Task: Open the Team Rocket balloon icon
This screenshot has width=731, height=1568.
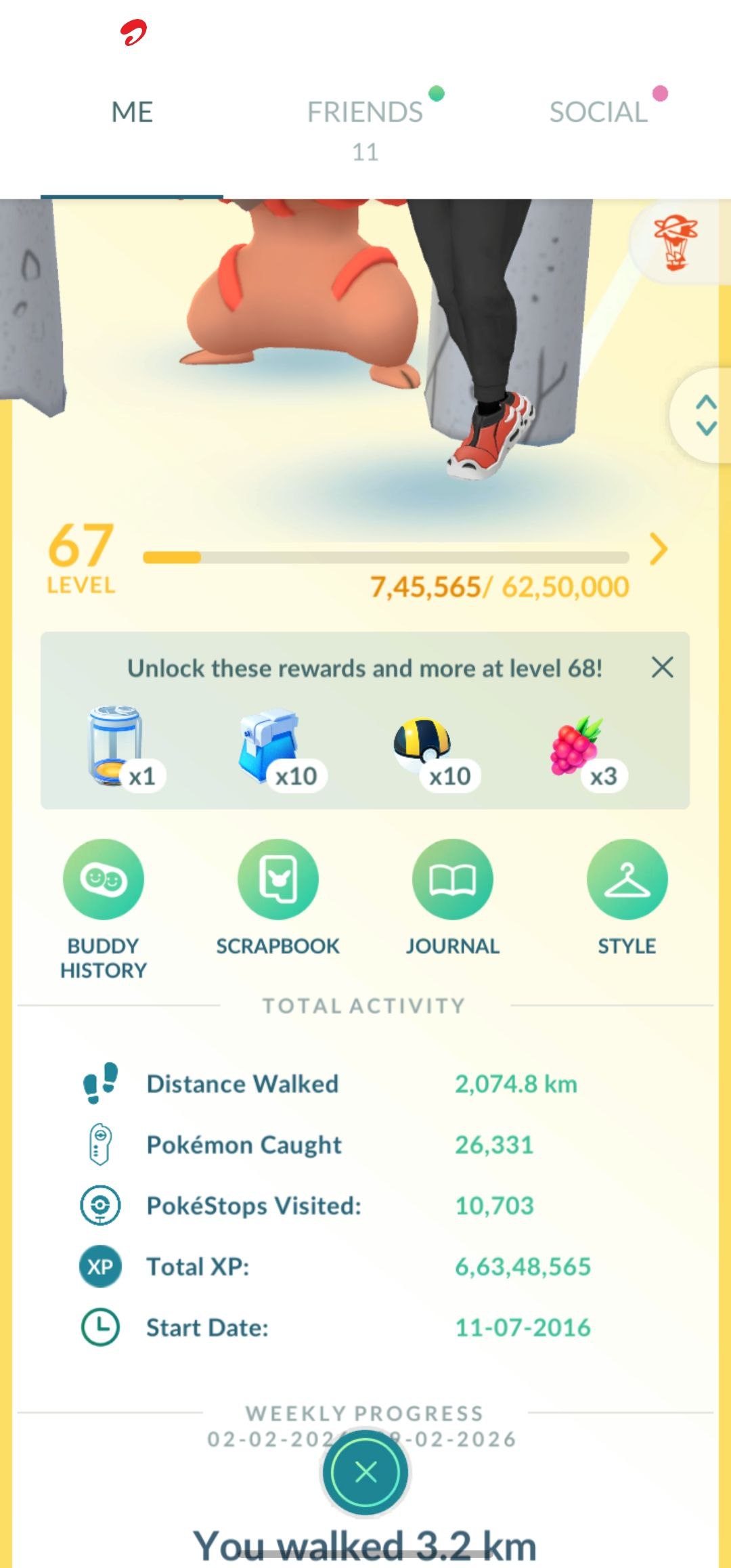Action: (675, 243)
